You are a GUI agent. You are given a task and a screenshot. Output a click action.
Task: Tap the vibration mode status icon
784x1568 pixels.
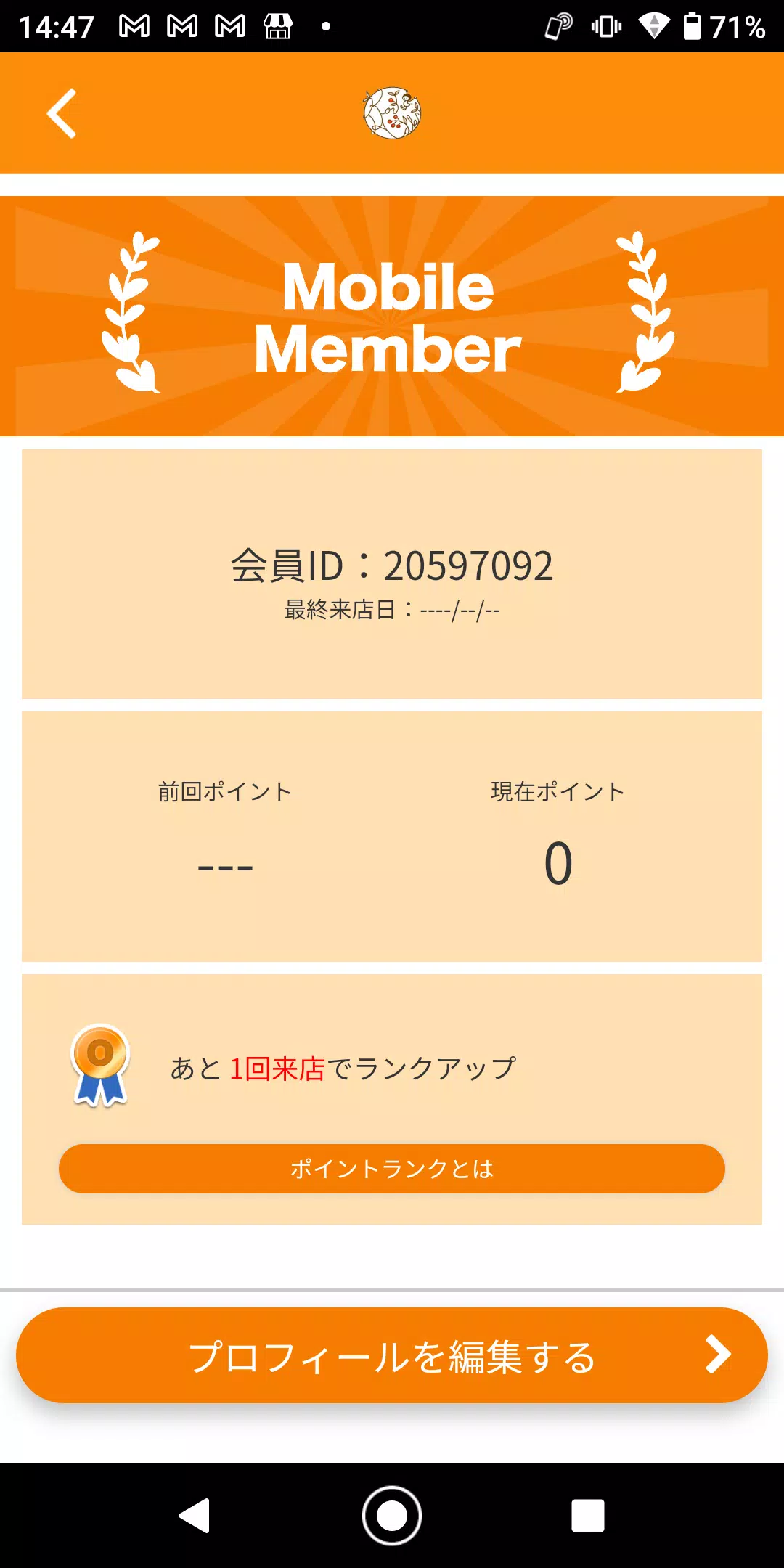click(608, 25)
